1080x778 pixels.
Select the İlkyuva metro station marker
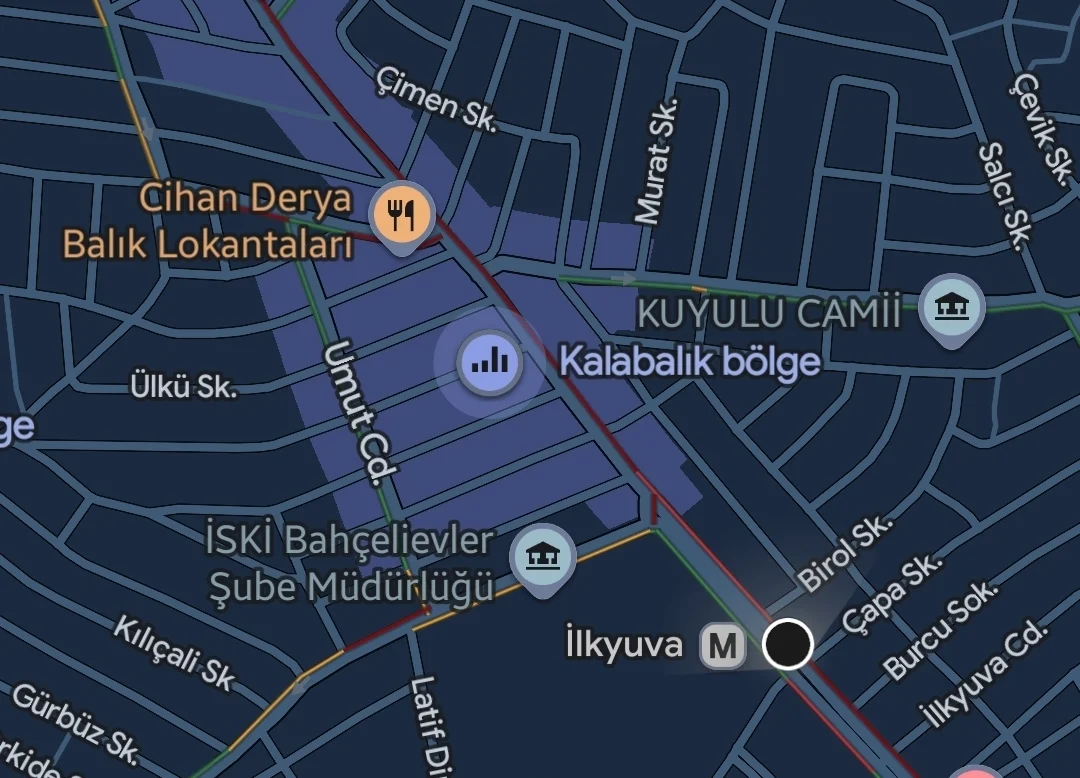[723, 646]
